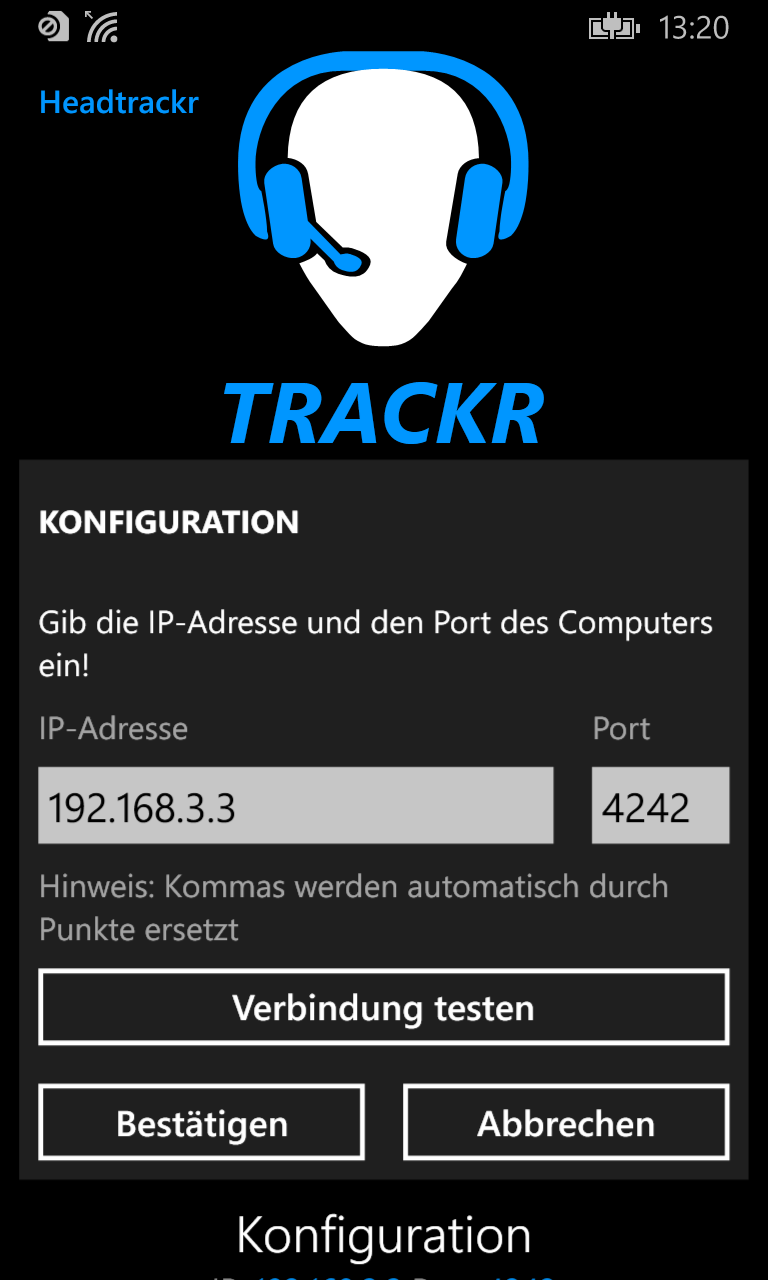Image resolution: width=768 pixels, height=1280 pixels.
Task: Tap the Verbindung testen button
Action: (384, 1007)
